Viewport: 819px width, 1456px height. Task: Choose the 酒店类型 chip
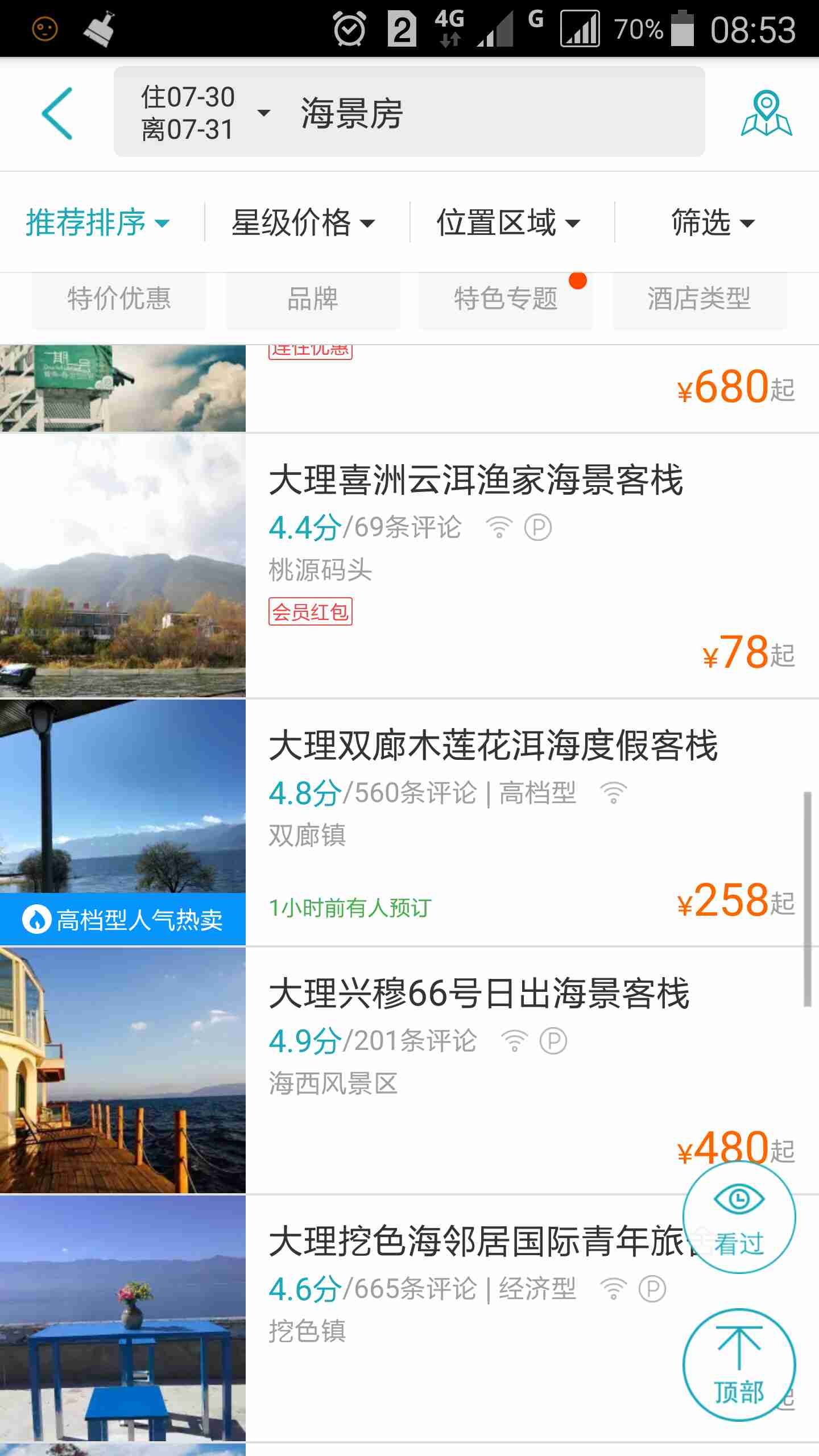pyautogui.click(x=700, y=299)
